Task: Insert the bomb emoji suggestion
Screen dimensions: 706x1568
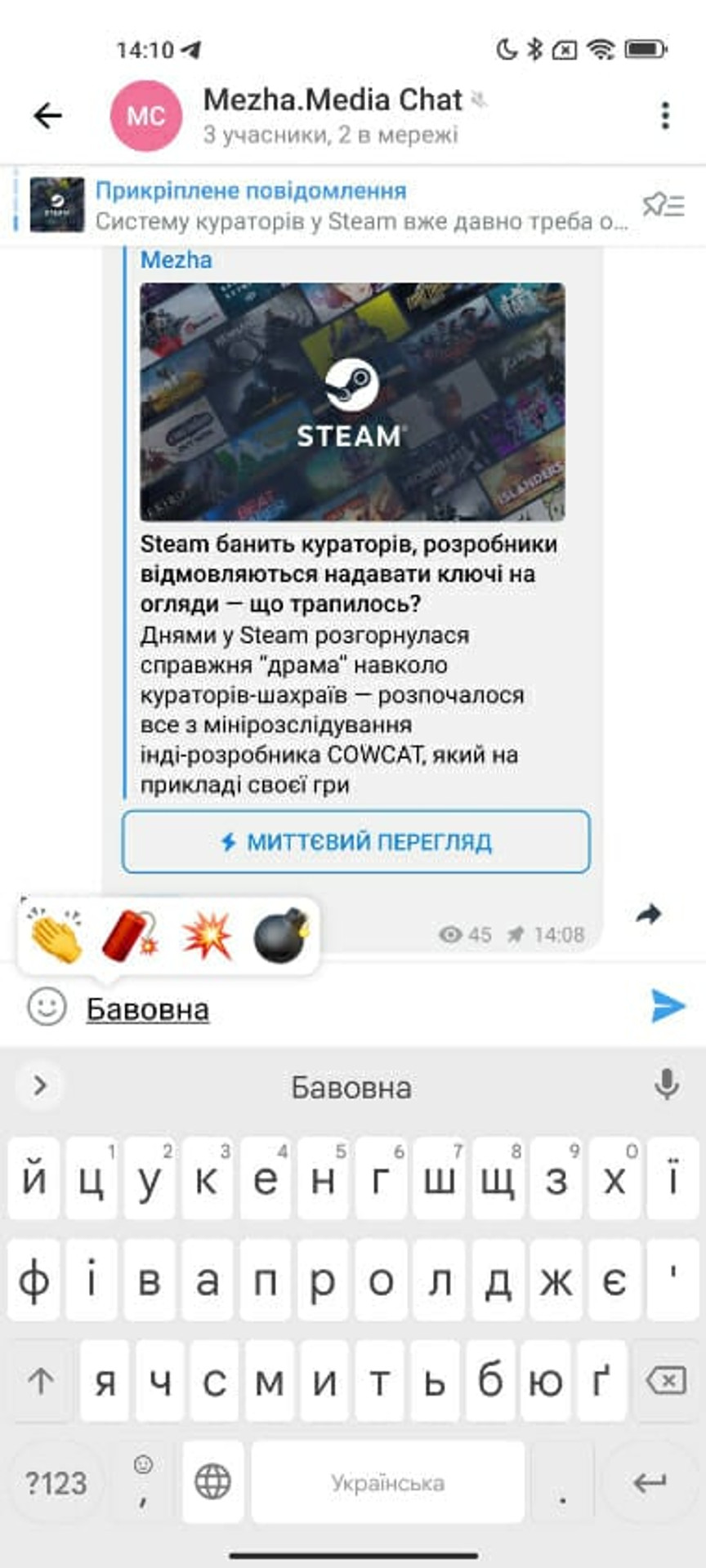Action: [x=281, y=936]
